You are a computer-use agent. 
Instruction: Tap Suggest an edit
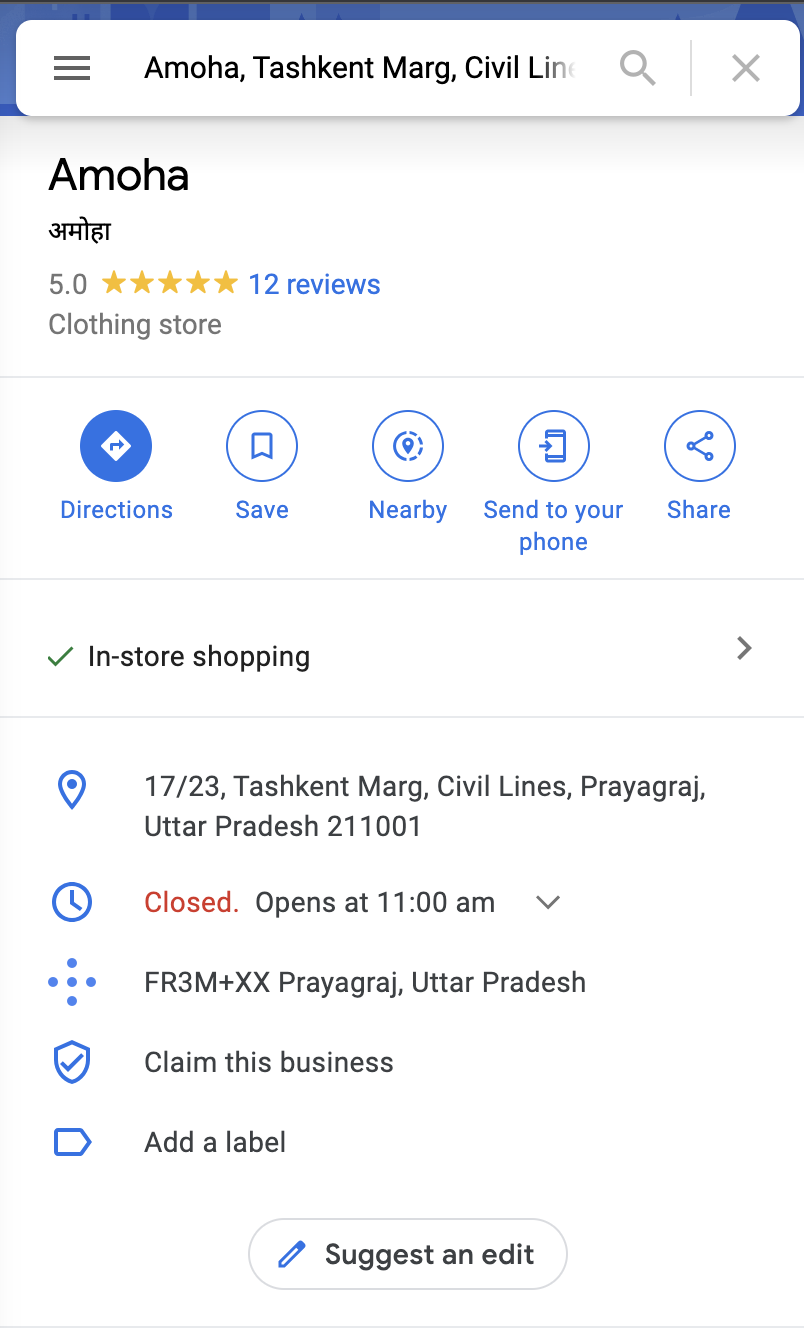408,1254
